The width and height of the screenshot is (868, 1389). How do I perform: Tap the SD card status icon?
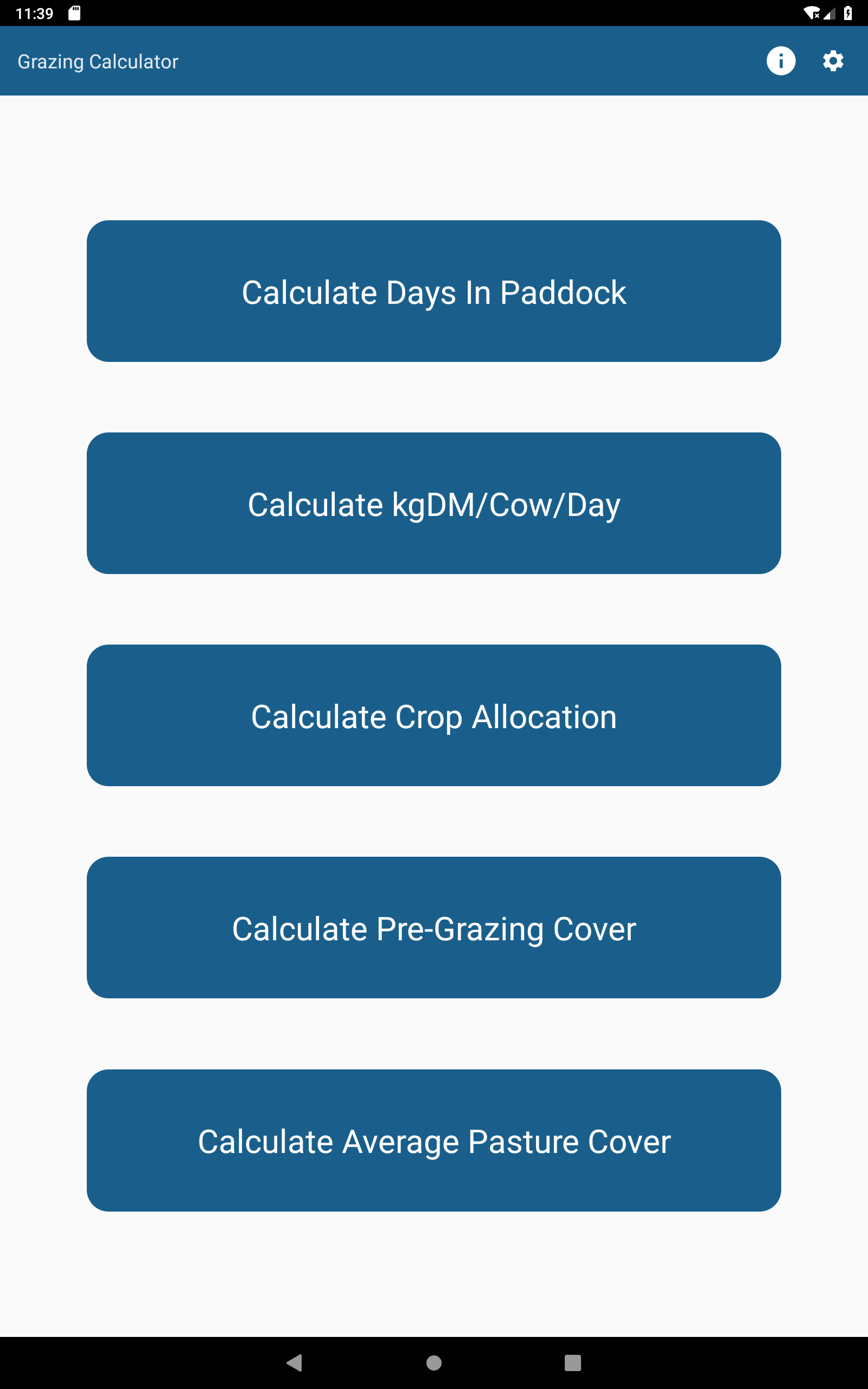pos(74,12)
